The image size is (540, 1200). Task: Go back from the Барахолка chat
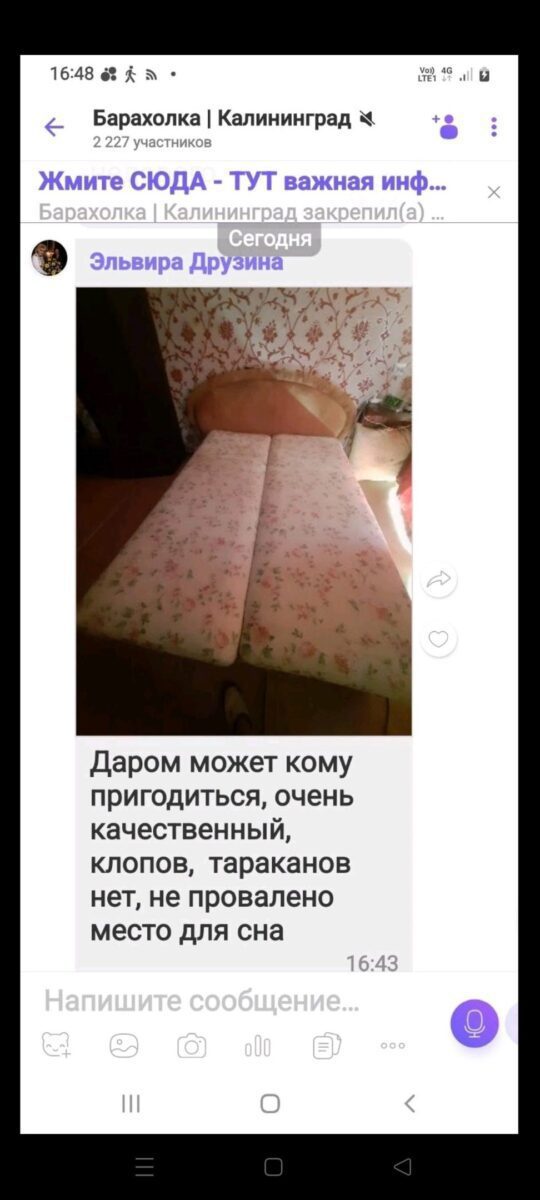pos(54,127)
